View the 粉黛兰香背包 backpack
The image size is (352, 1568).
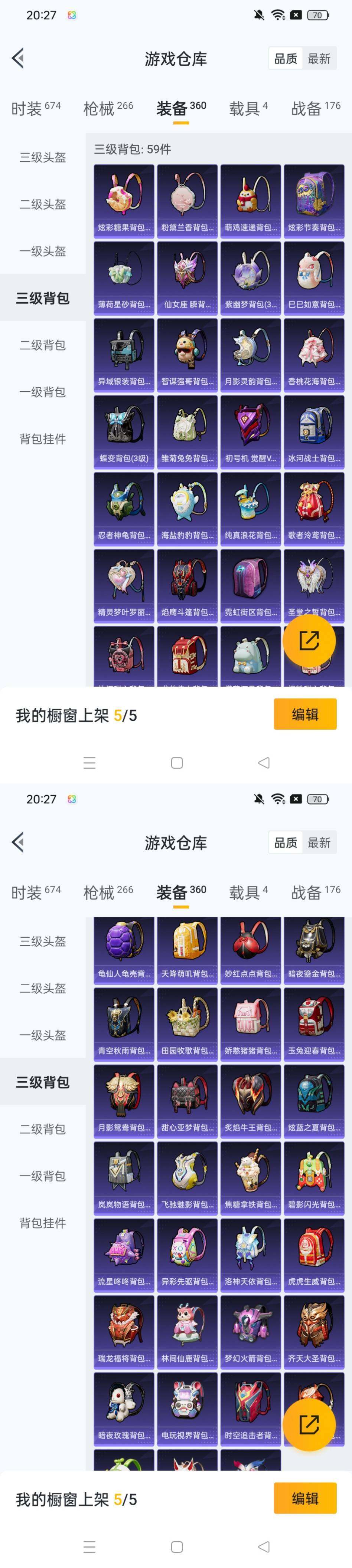pyautogui.click(x=187, y=200)
